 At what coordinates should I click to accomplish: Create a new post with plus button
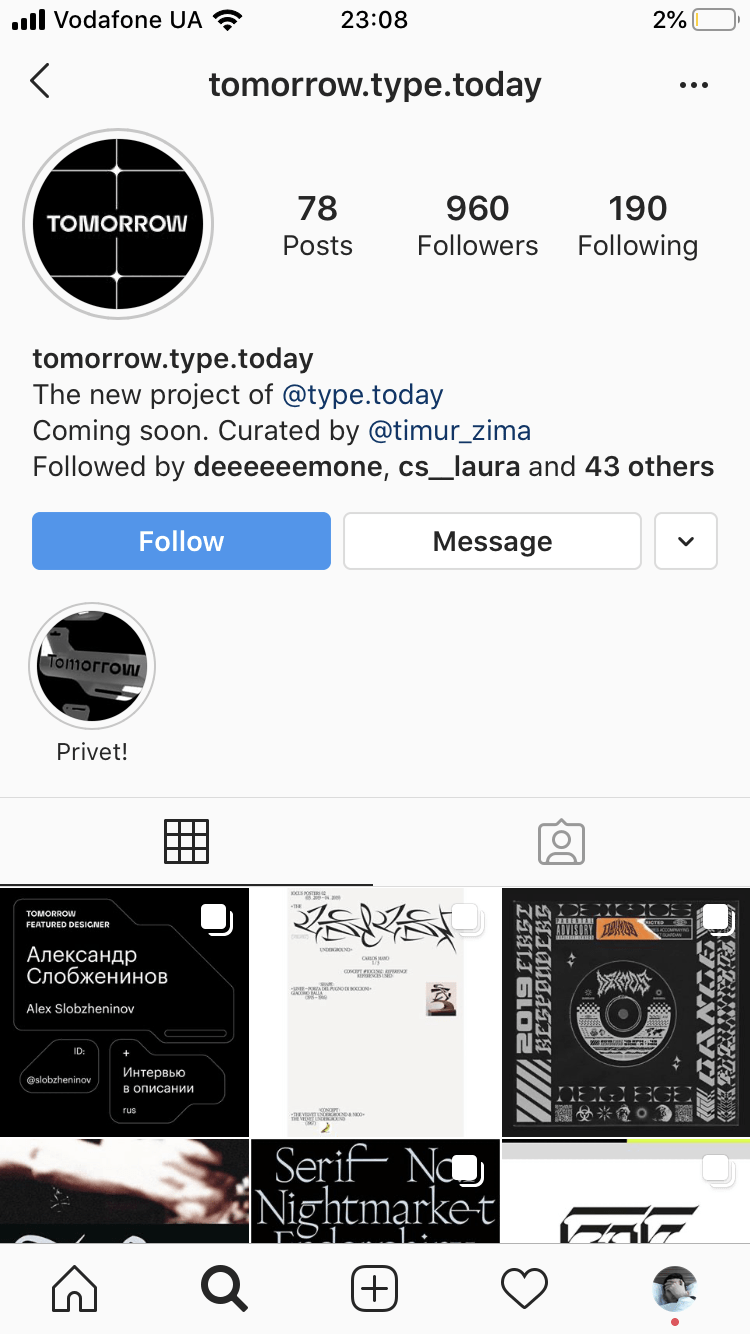click(374, 1289)
